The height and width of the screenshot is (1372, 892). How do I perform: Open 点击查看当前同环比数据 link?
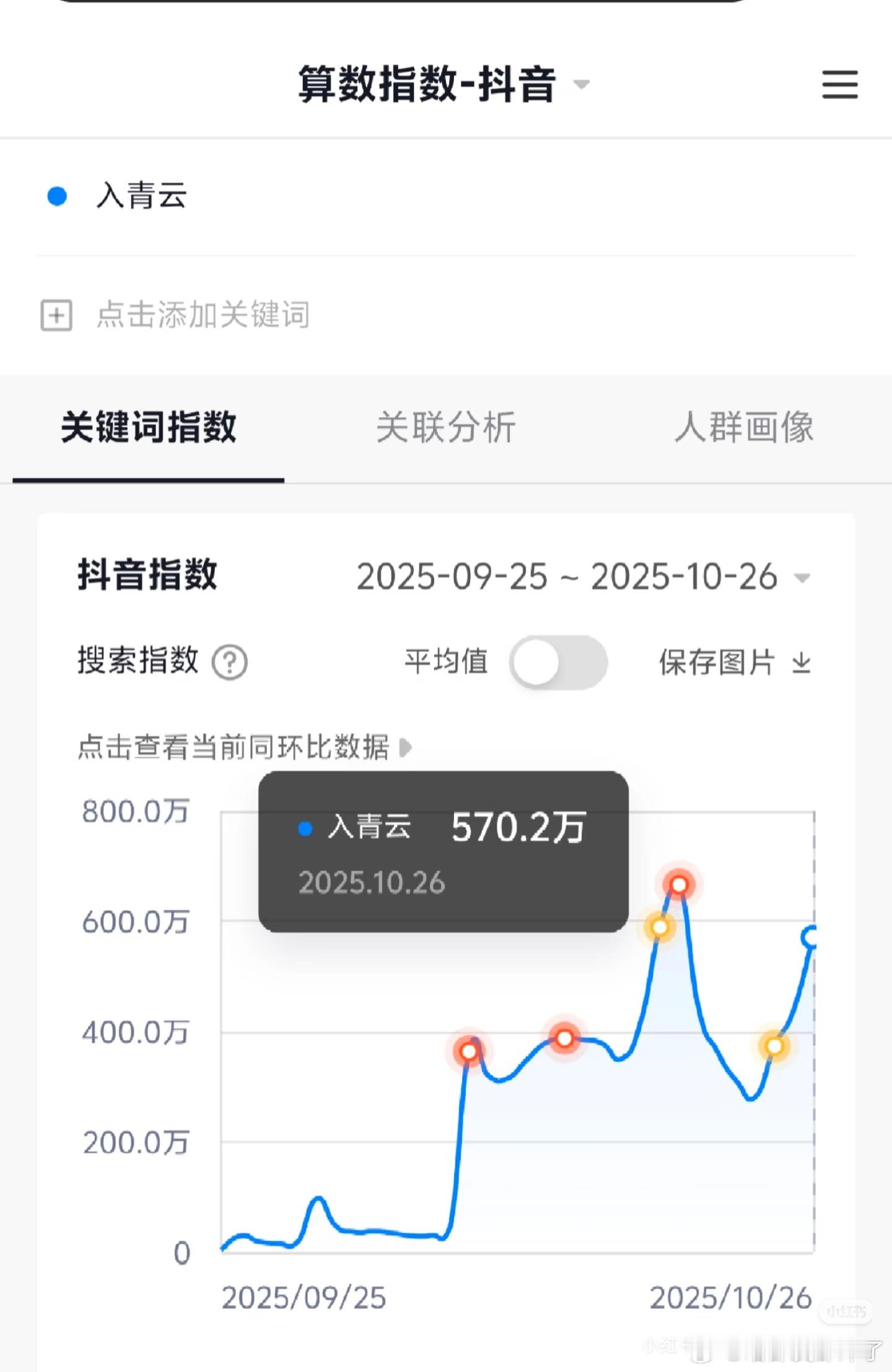[245, 747]
